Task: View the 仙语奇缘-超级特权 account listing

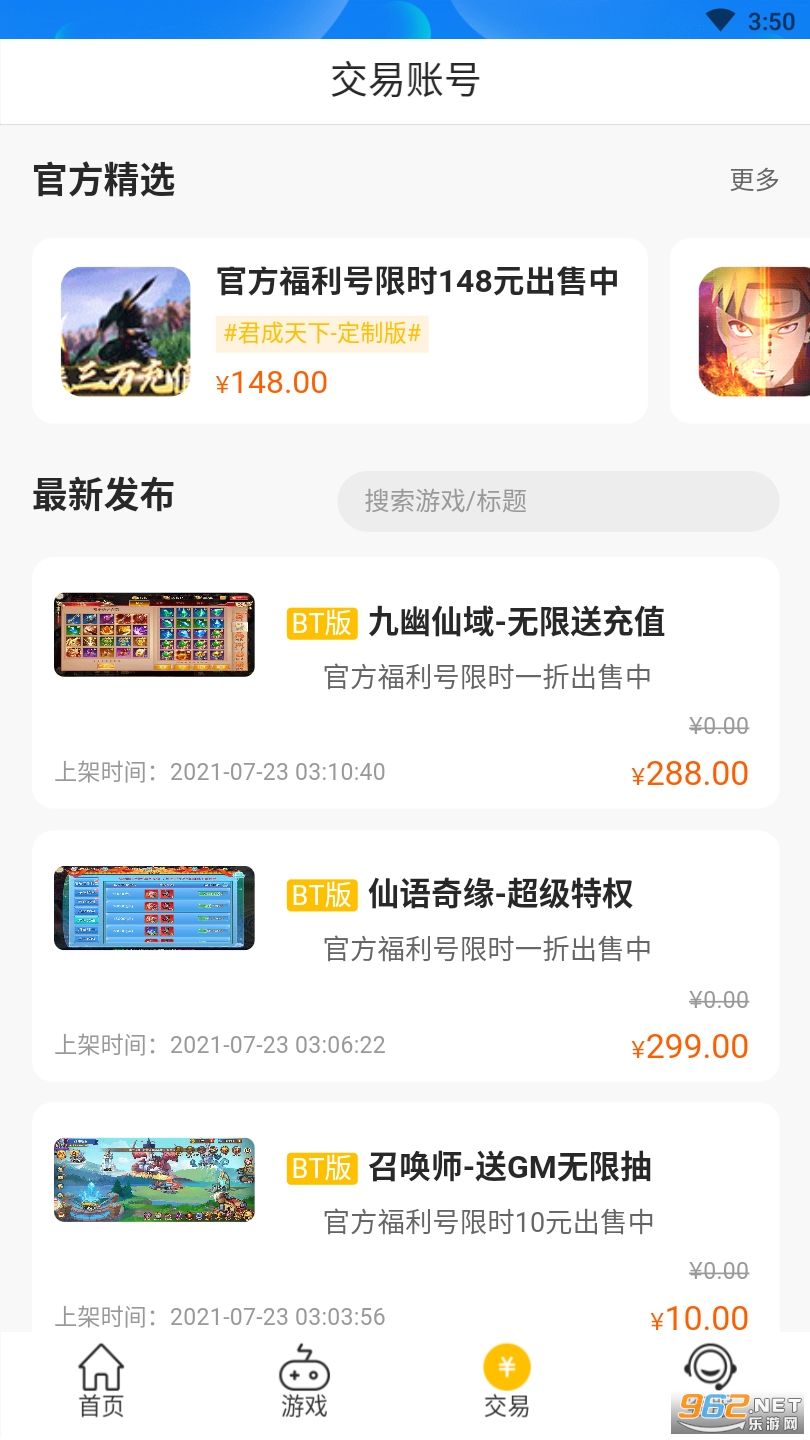Action: pos(405,955)
